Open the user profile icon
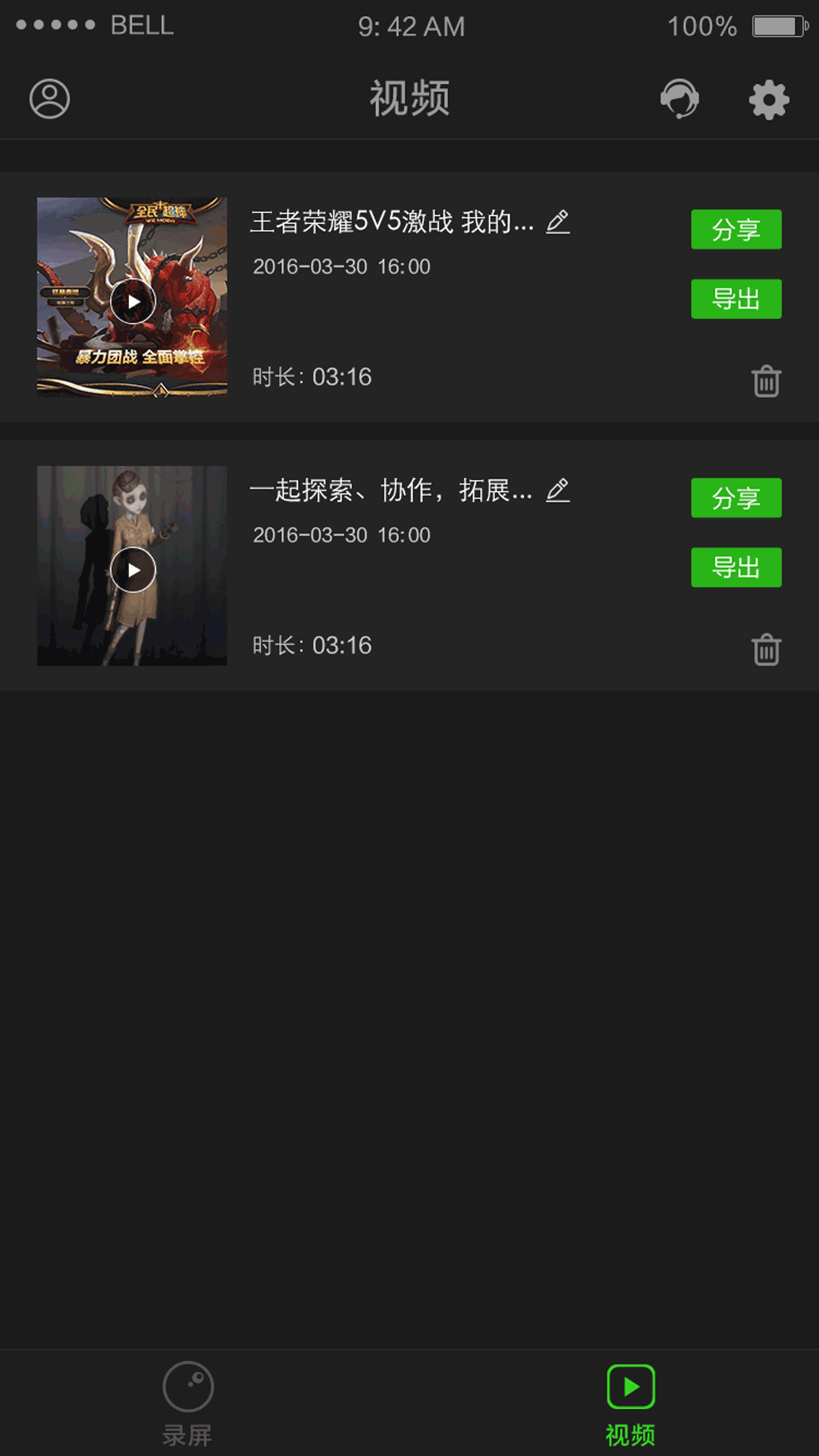 (48, 99)
